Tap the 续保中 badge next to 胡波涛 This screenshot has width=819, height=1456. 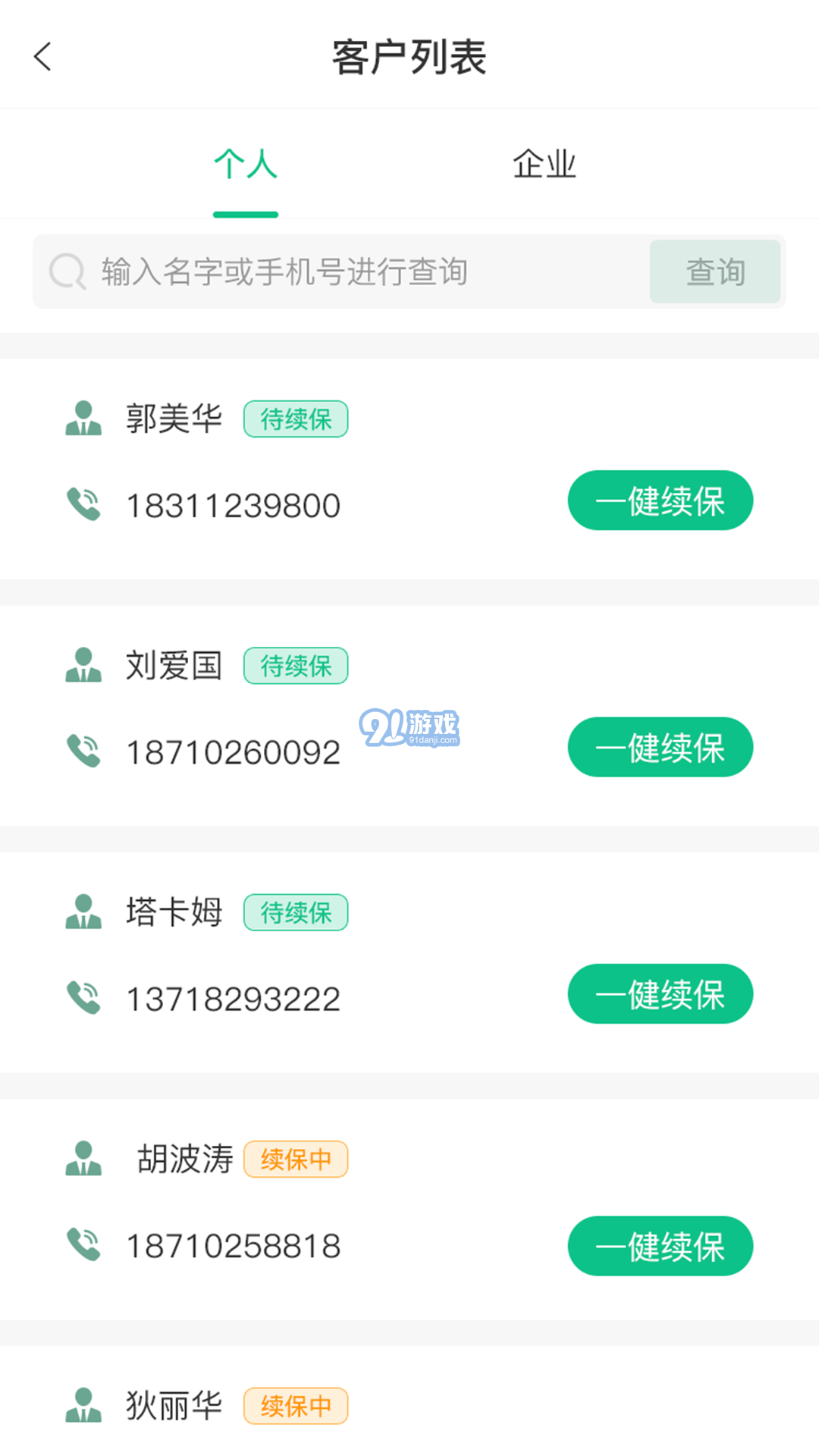[x=296, y=1159]
